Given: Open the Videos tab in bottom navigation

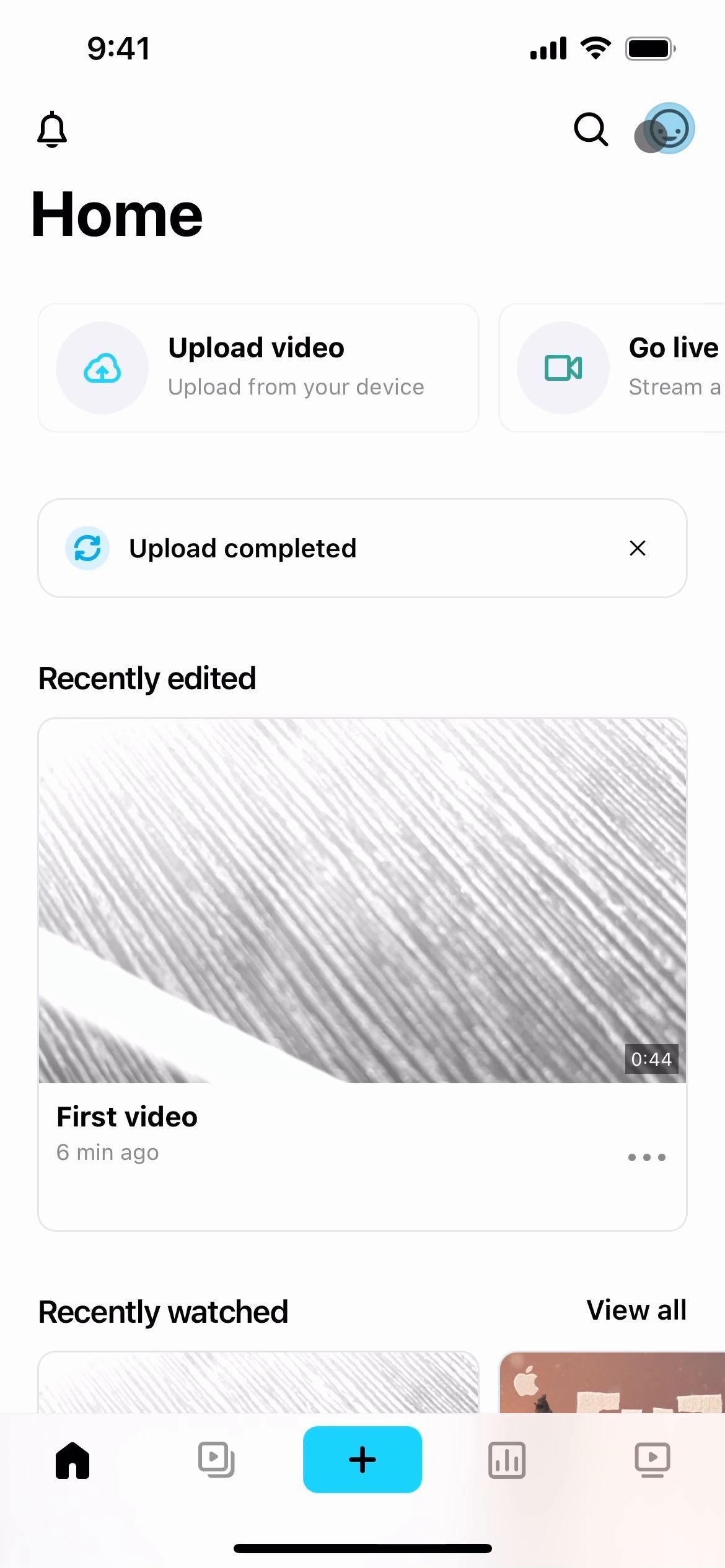Looking at the screenshot, I should tap(217, 1458).
